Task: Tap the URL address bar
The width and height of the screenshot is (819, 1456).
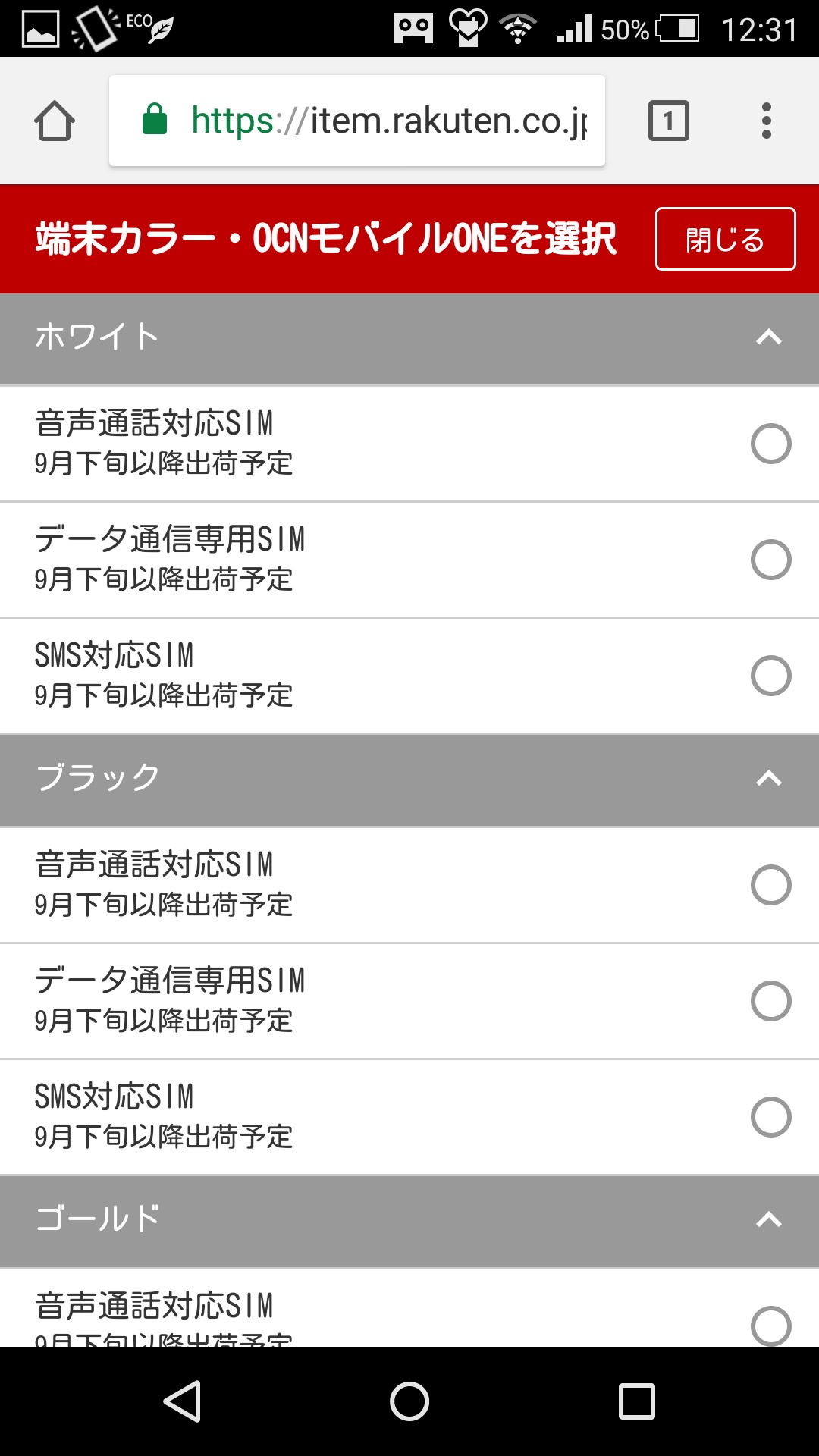Action: (356, 121)
